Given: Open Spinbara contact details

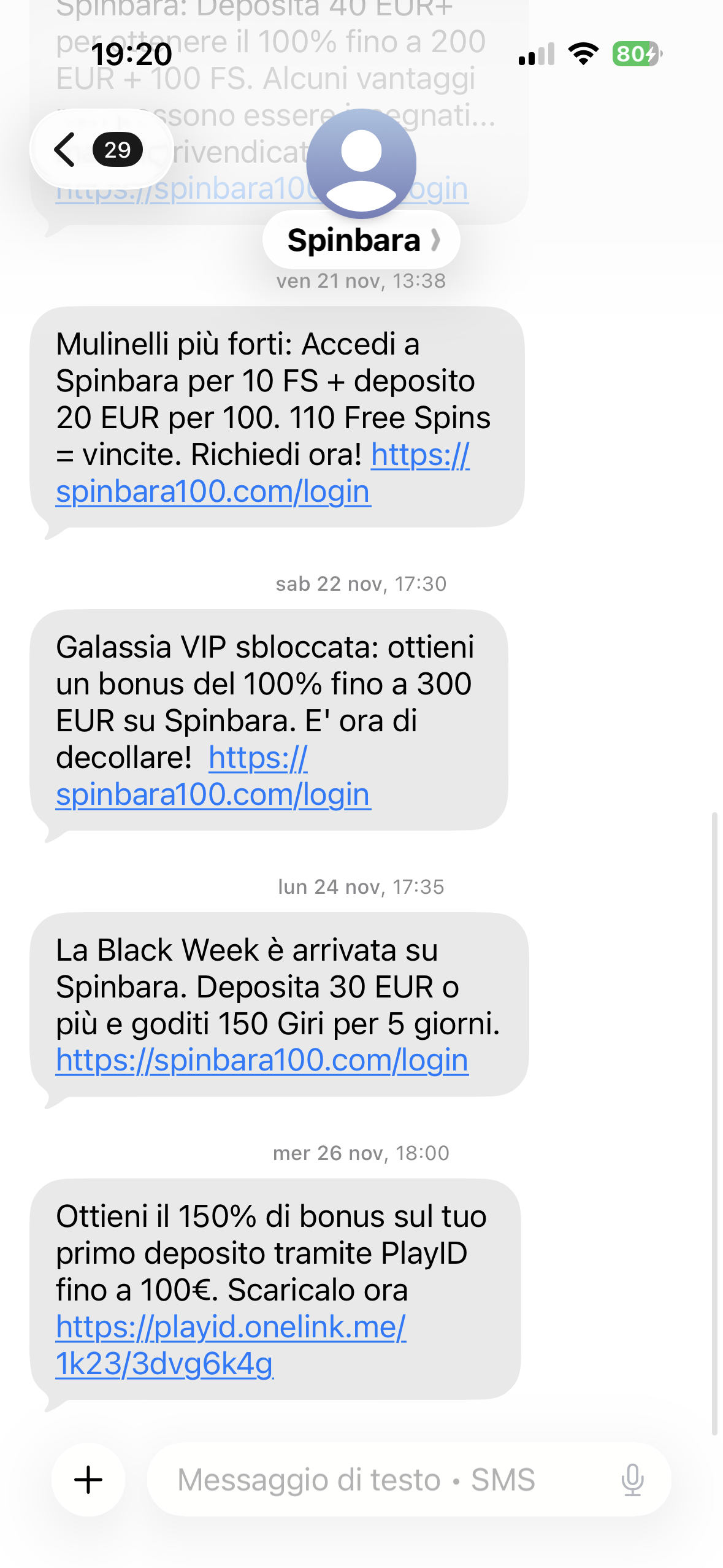Looking at the screenshot, I should (361, 240).
